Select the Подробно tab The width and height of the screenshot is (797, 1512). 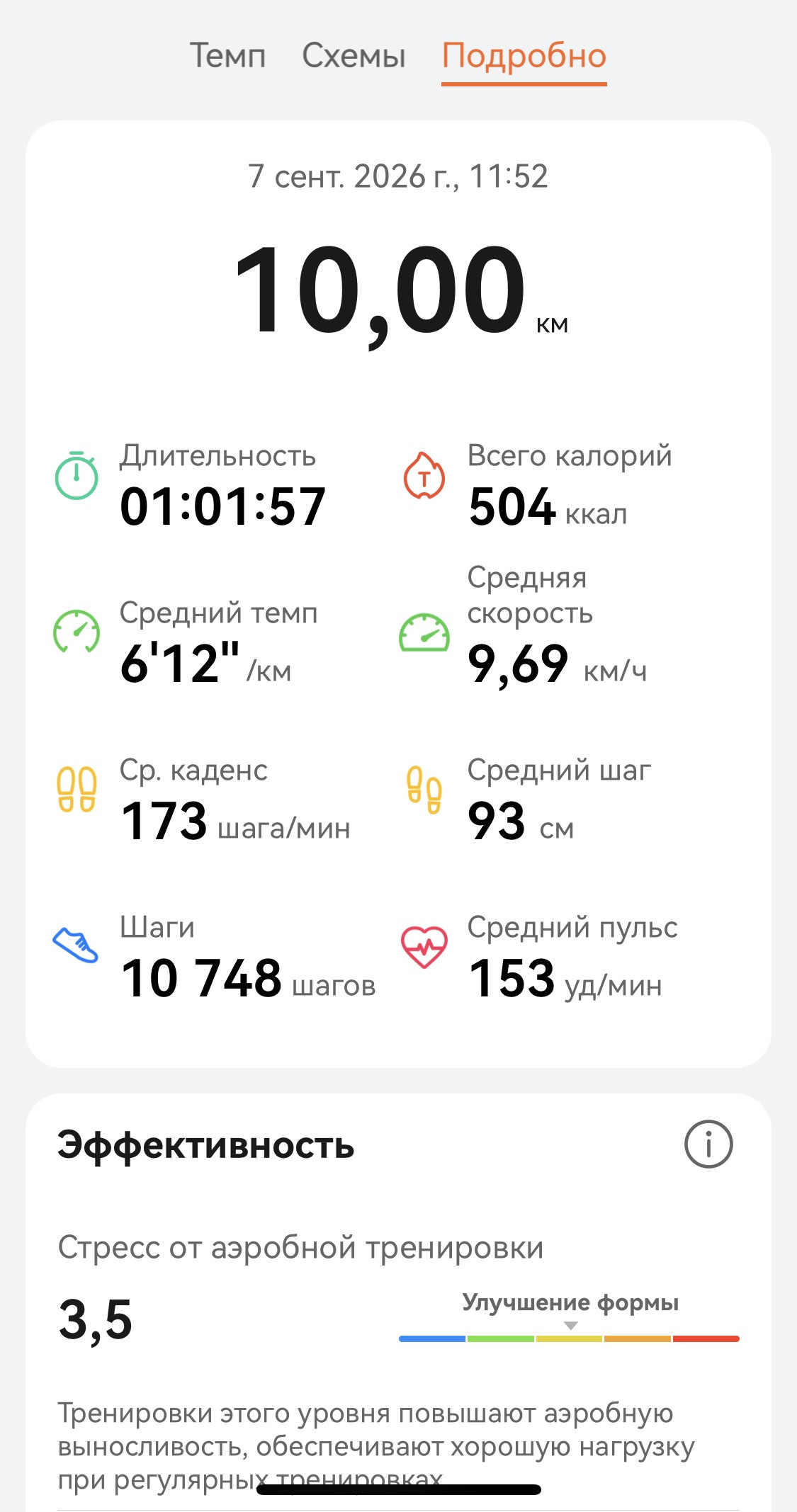coord(524,57)
